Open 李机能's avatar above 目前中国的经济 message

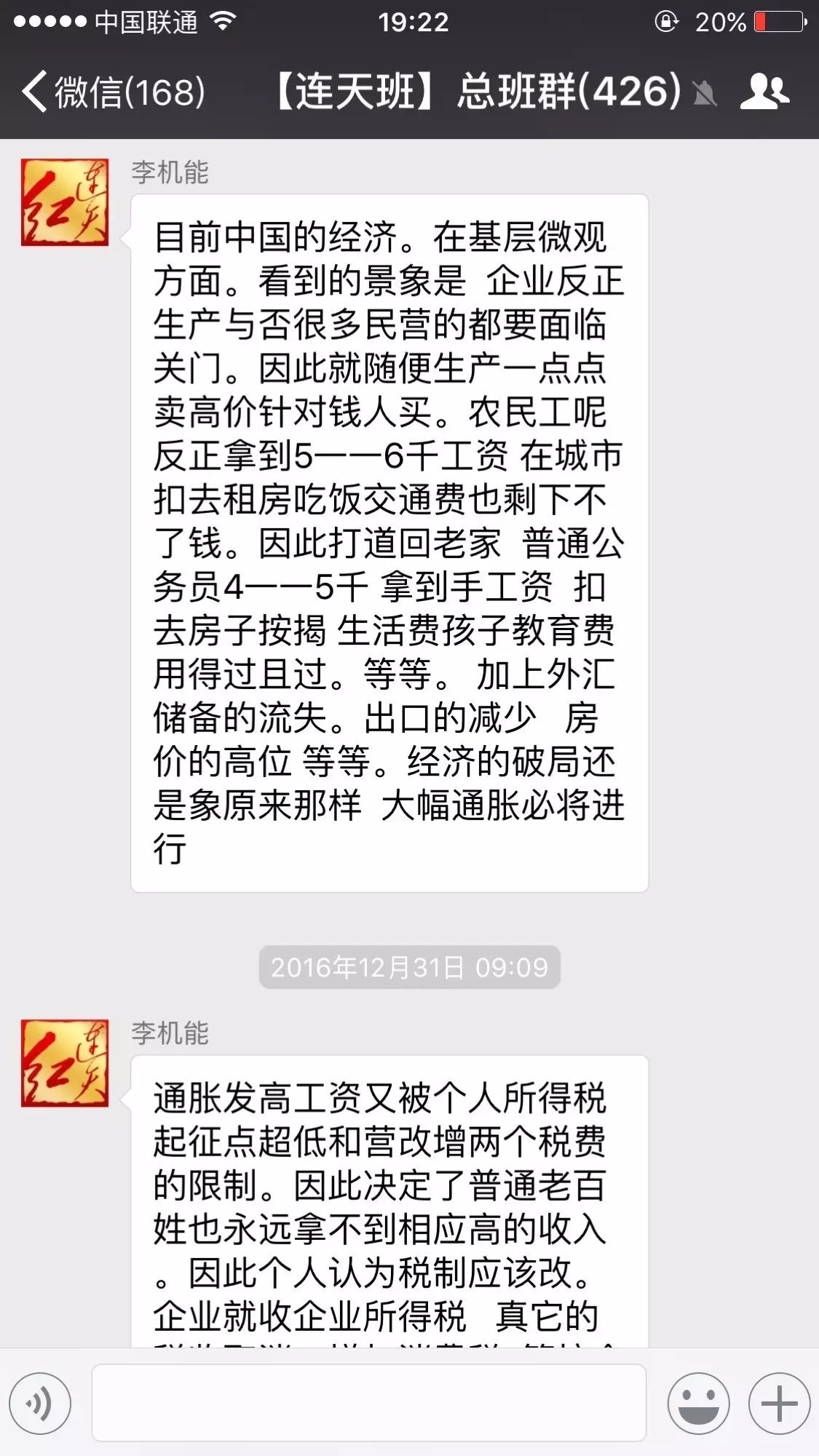[x=65, y=202]
